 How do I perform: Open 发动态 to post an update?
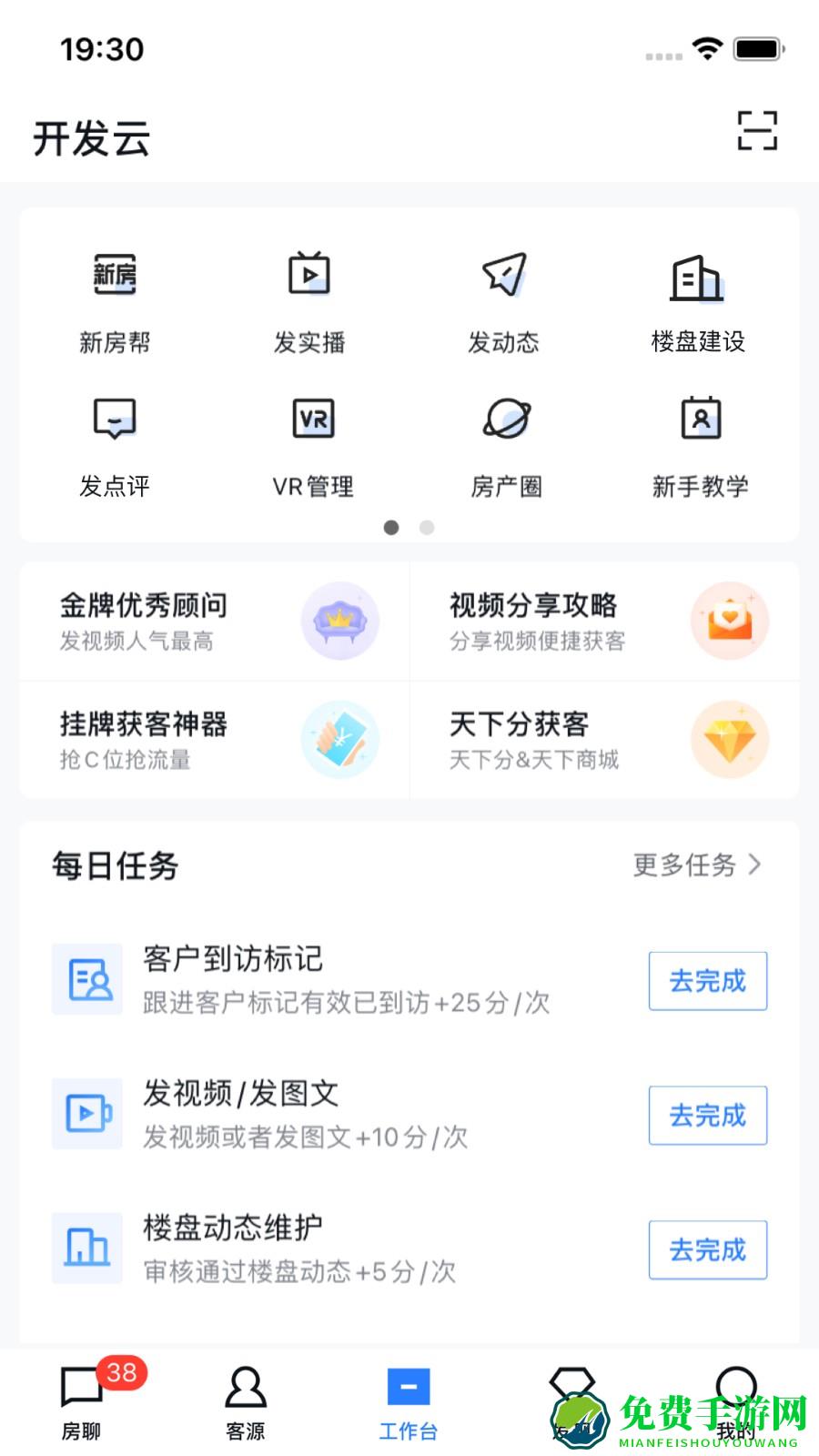[x=505, y=300]
